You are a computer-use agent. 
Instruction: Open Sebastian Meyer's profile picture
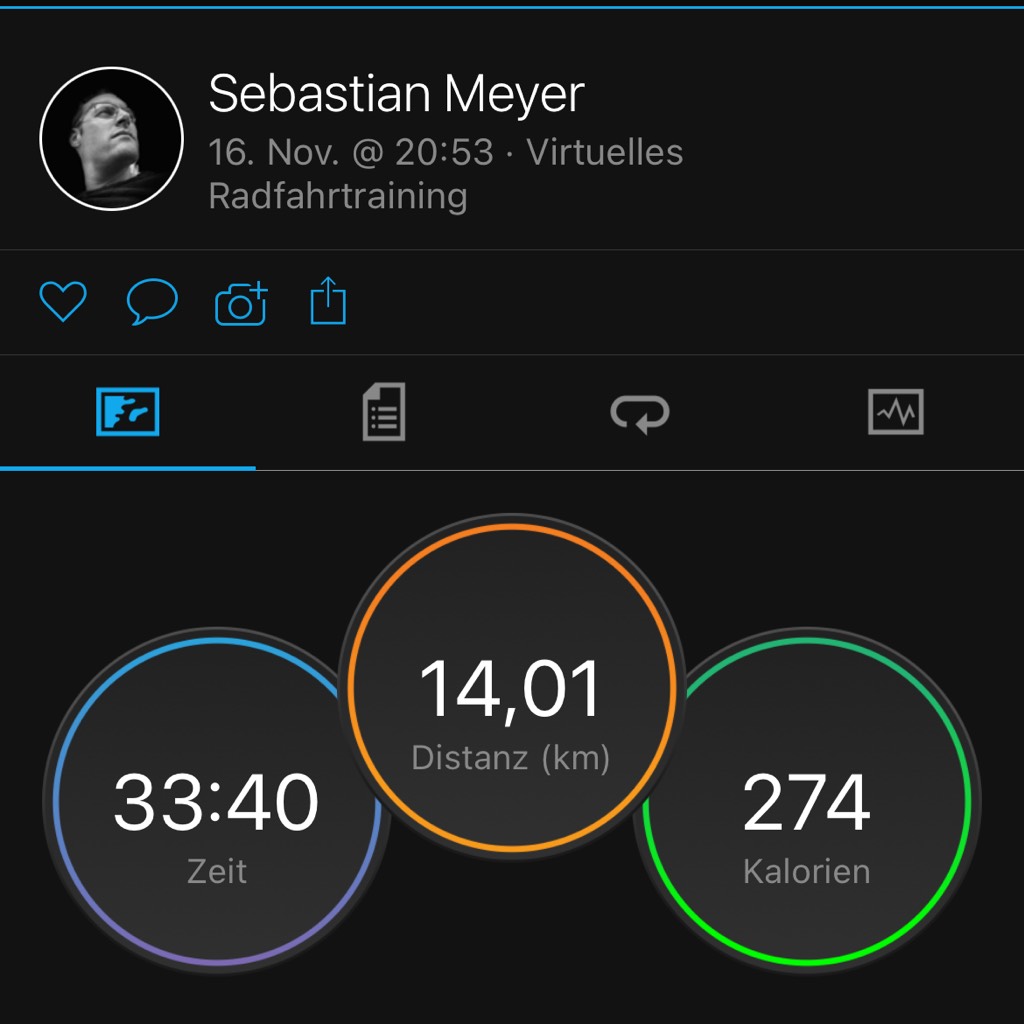[x=111, y=138]
